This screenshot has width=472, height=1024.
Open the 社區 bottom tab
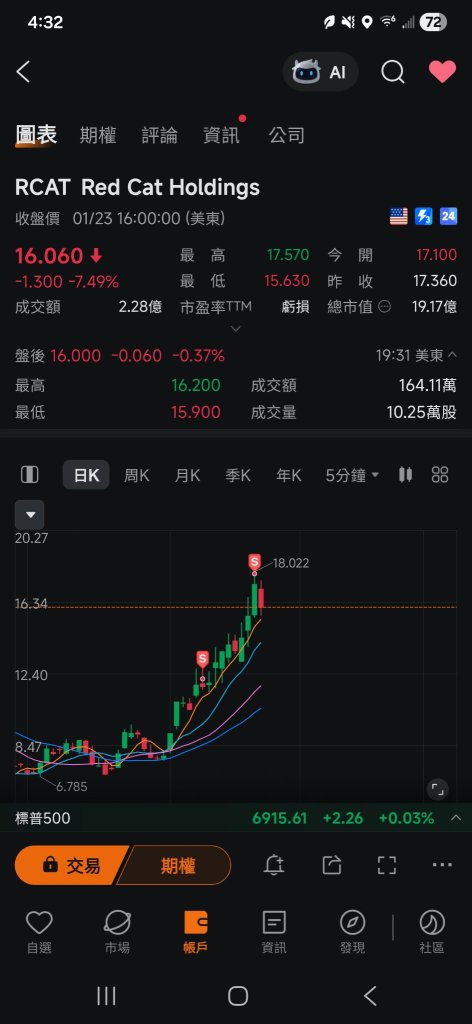click(432, 932)
